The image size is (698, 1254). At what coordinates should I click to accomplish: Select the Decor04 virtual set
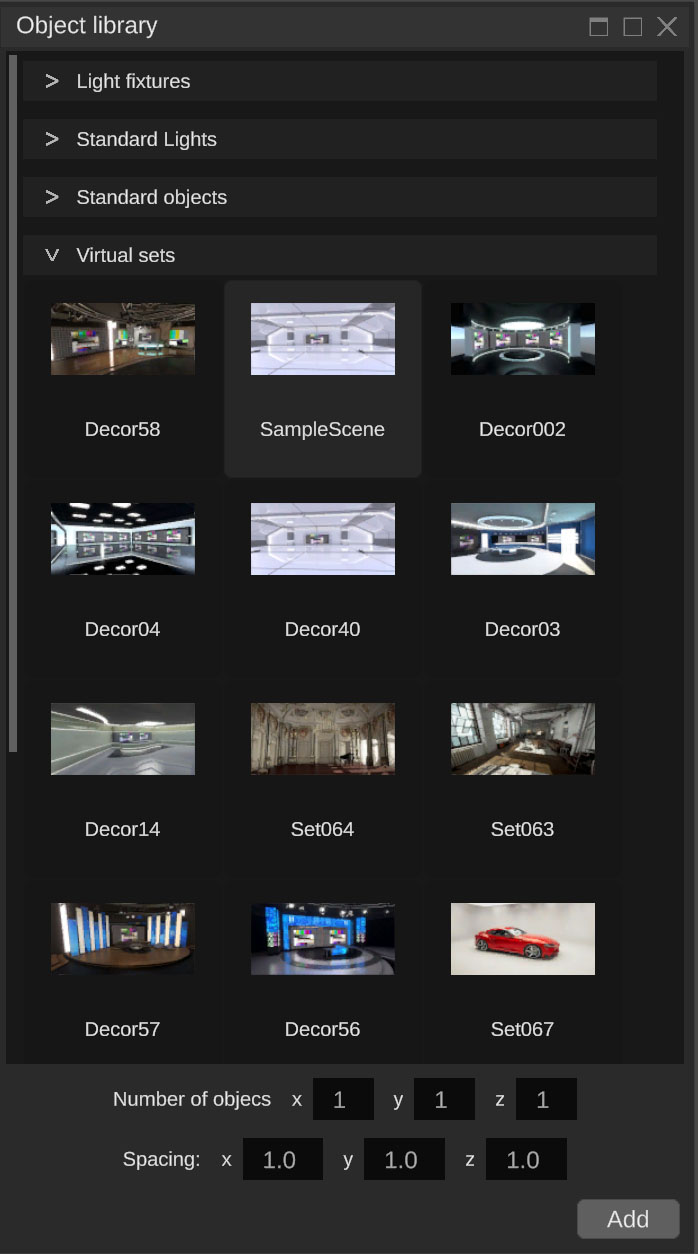click(123, 579)
